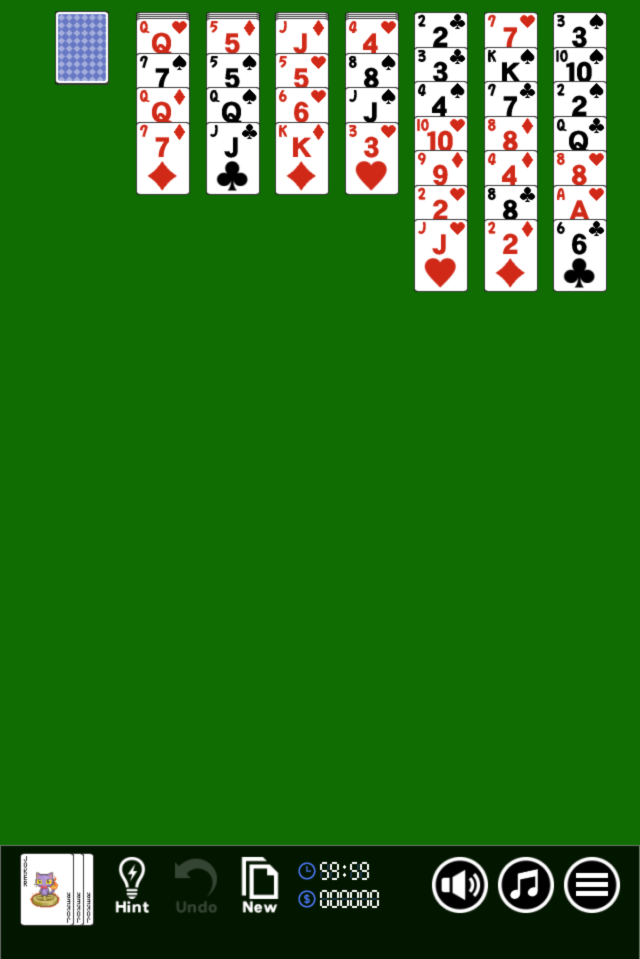The width and height of the screenshot is (640, 959).
Task: Toggle background music note icon
Action: [525, 885]
